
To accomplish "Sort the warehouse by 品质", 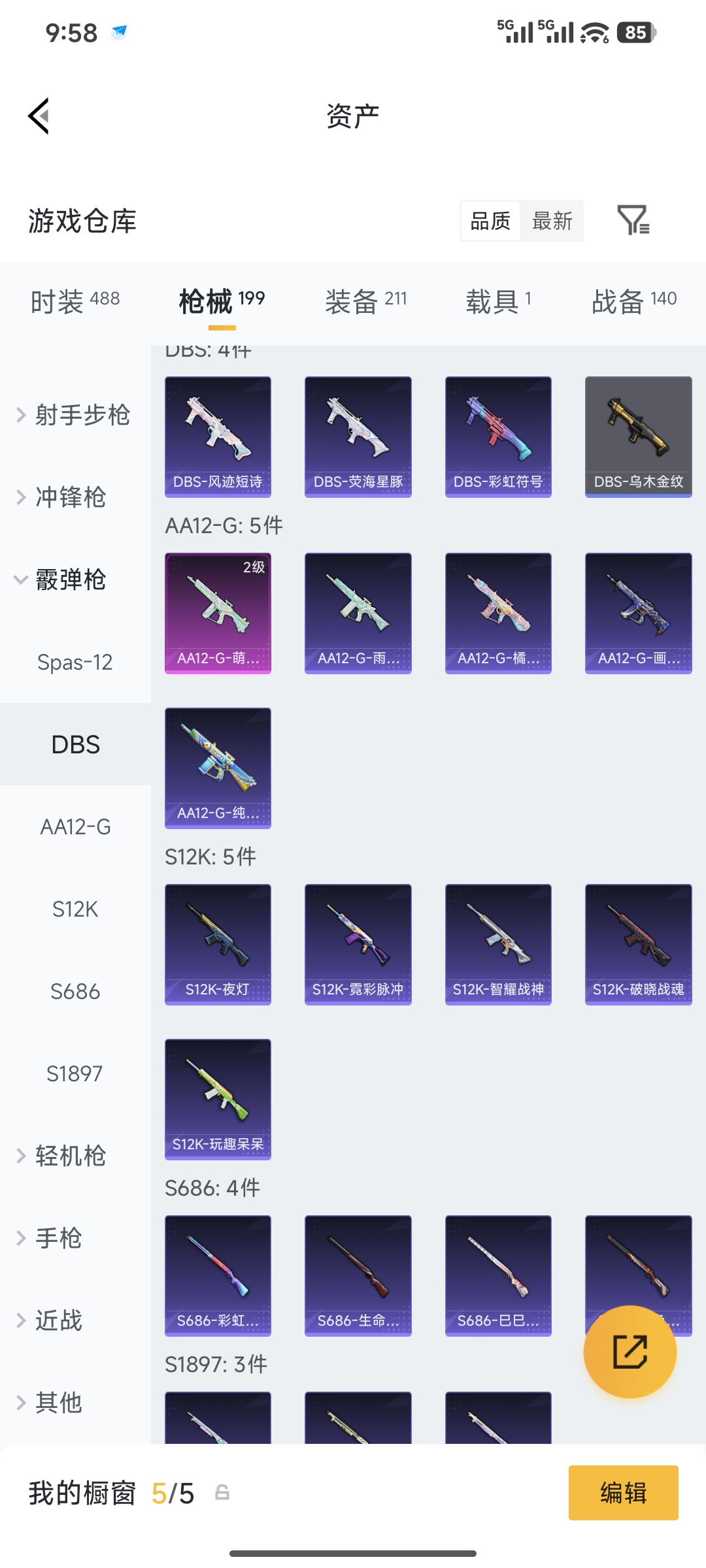I will click(x=490, y=221).
